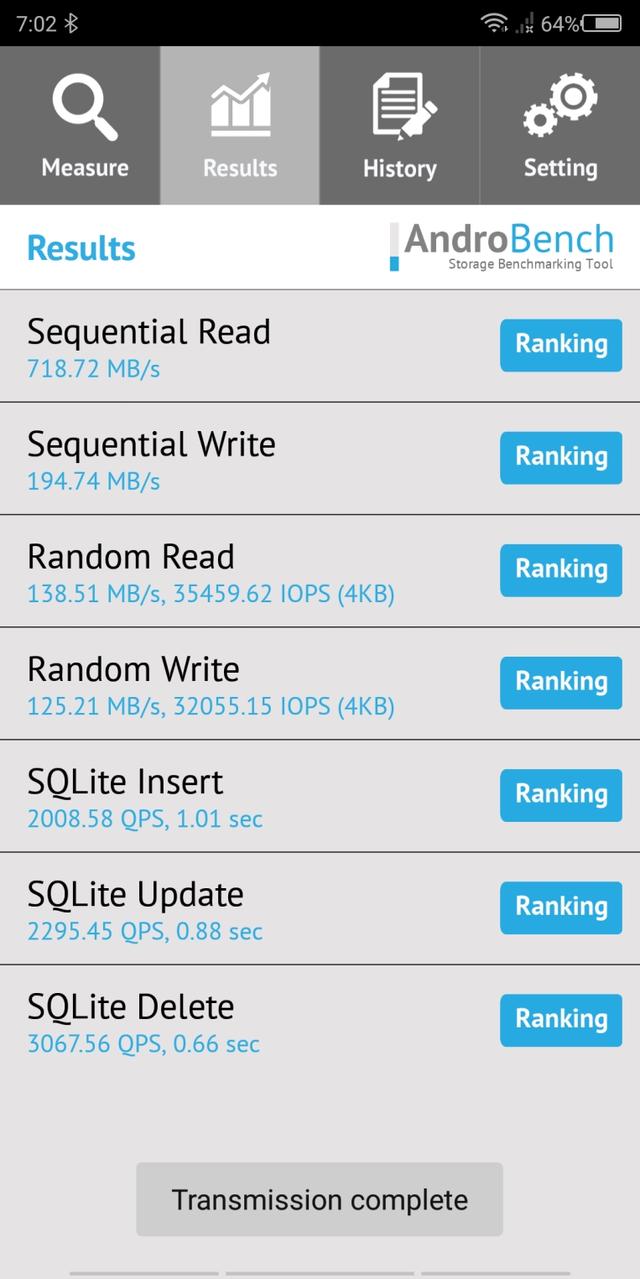This screenshot has width=640, height=1279.
Task: Select the Results tab
Action: pos(240,125)
